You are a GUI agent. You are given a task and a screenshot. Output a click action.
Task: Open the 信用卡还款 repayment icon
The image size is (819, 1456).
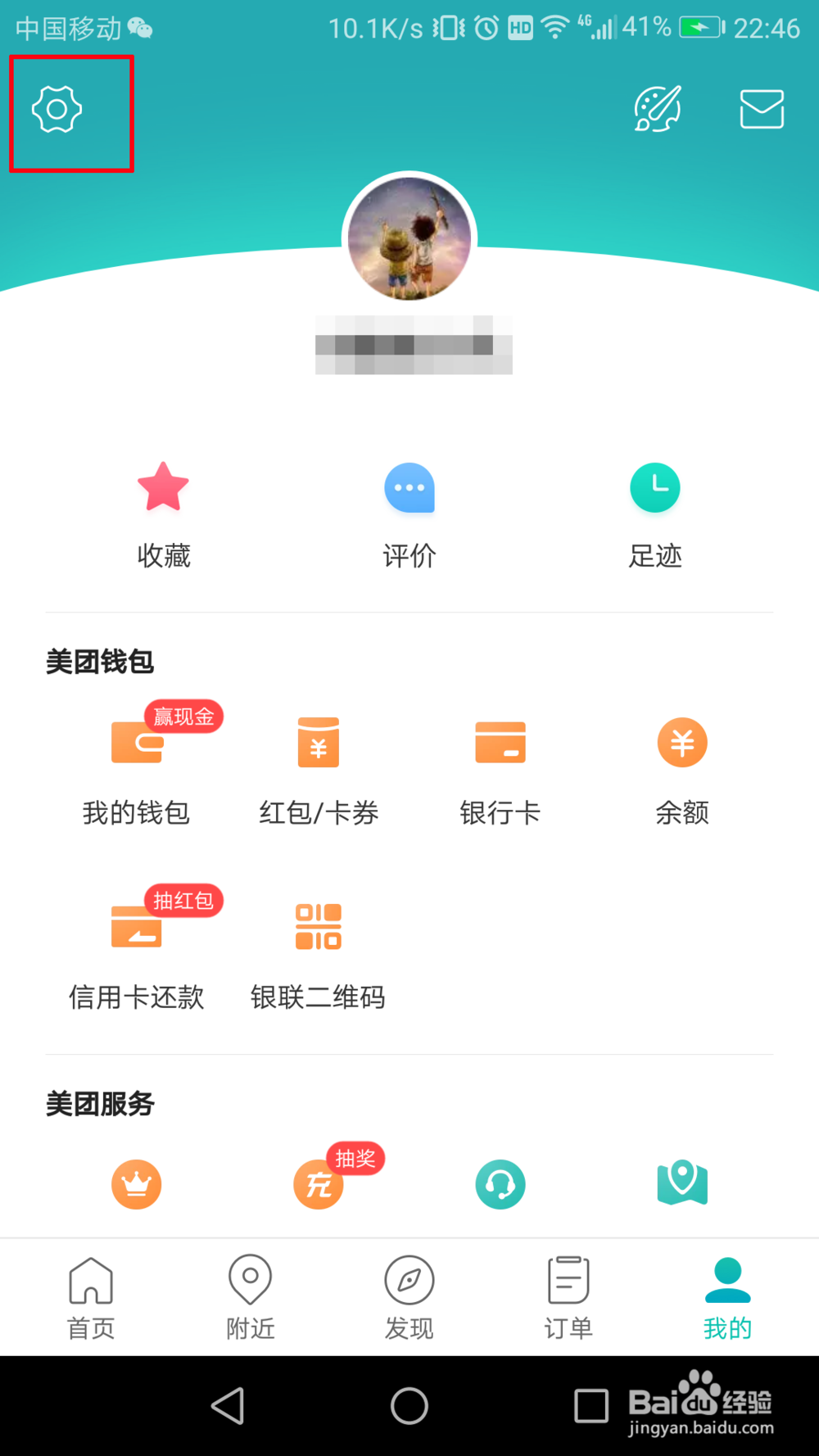[x=136, y=926]
